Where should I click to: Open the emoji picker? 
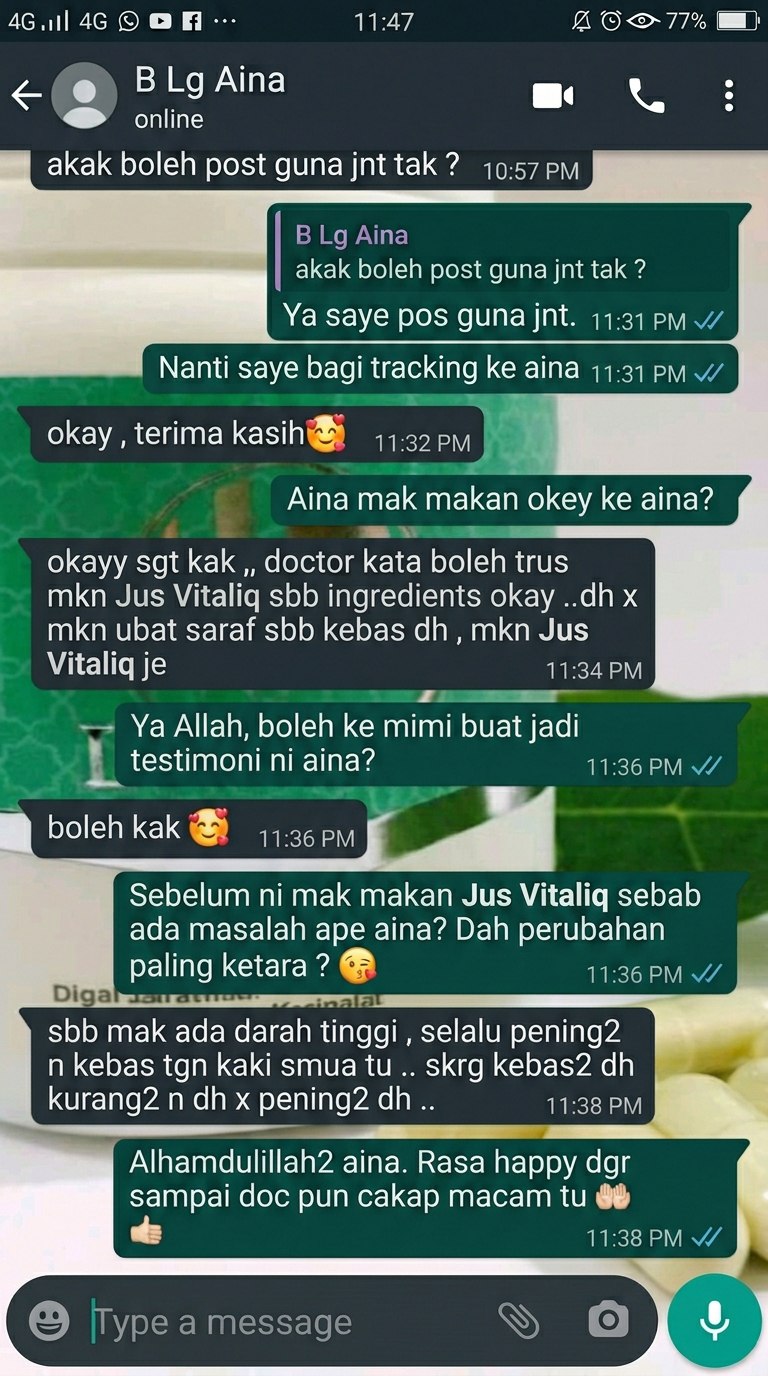pos(49,1321)
